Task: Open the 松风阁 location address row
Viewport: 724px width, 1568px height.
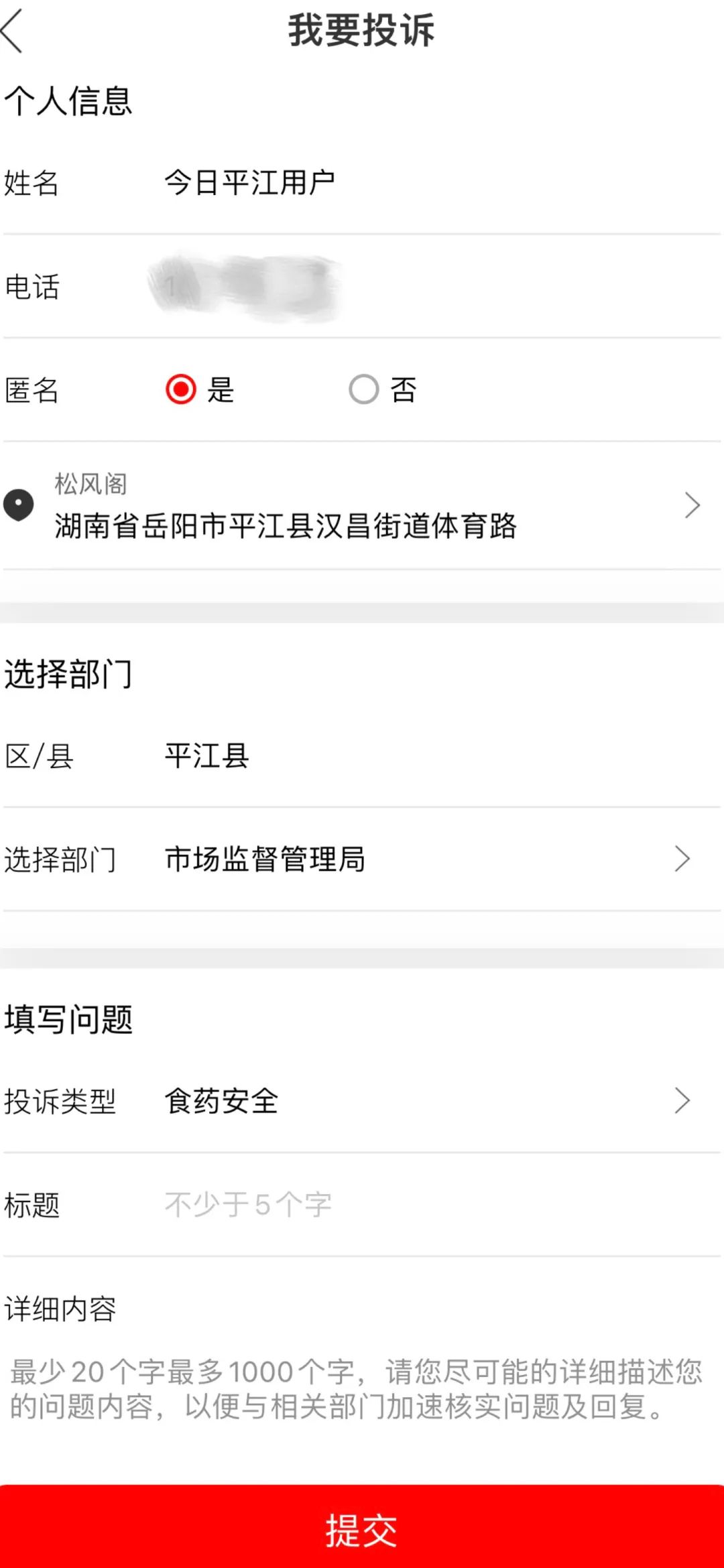Action: pos(362,506)
